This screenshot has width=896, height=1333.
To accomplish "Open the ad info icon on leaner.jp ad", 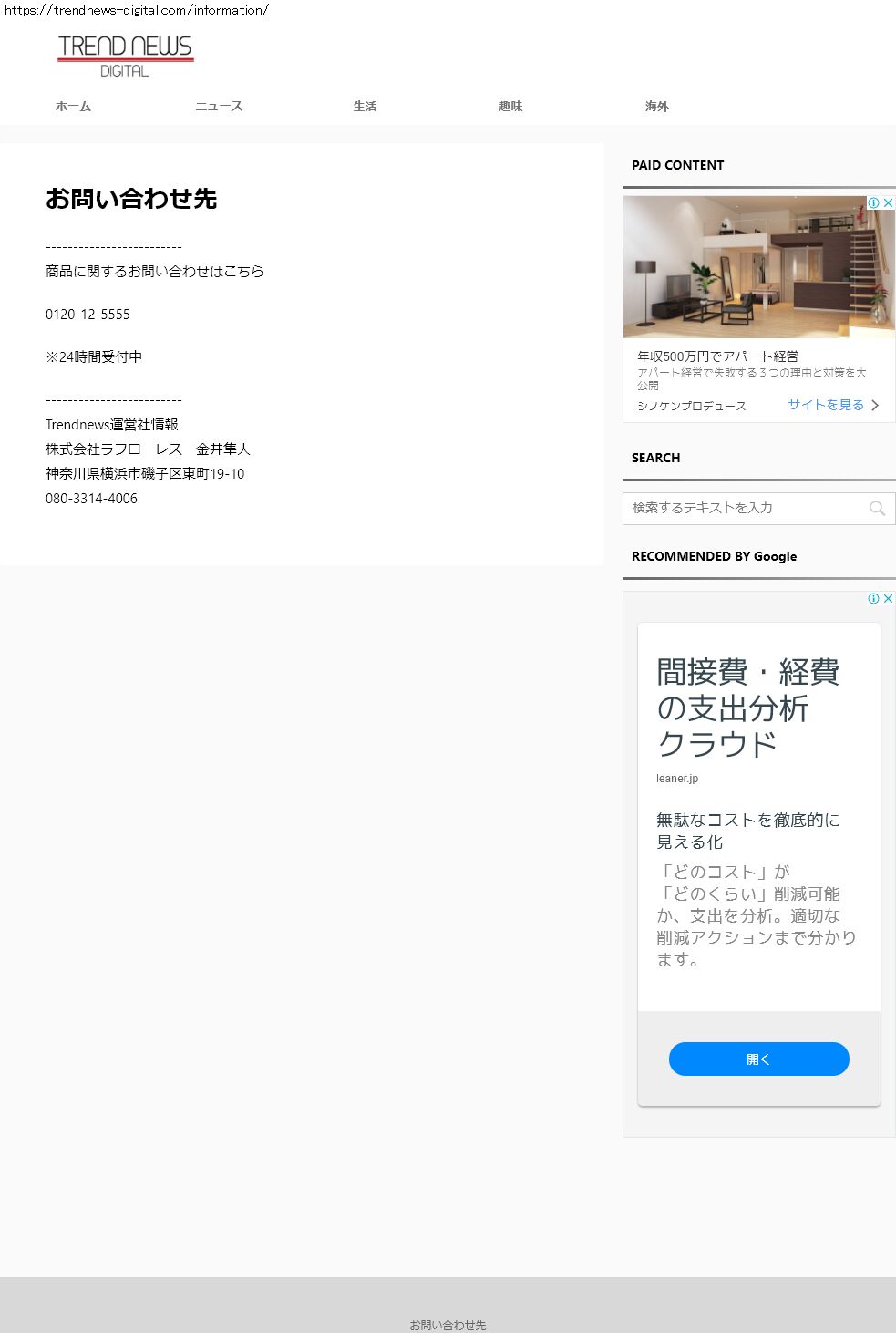I will click(x=873, y=598).
